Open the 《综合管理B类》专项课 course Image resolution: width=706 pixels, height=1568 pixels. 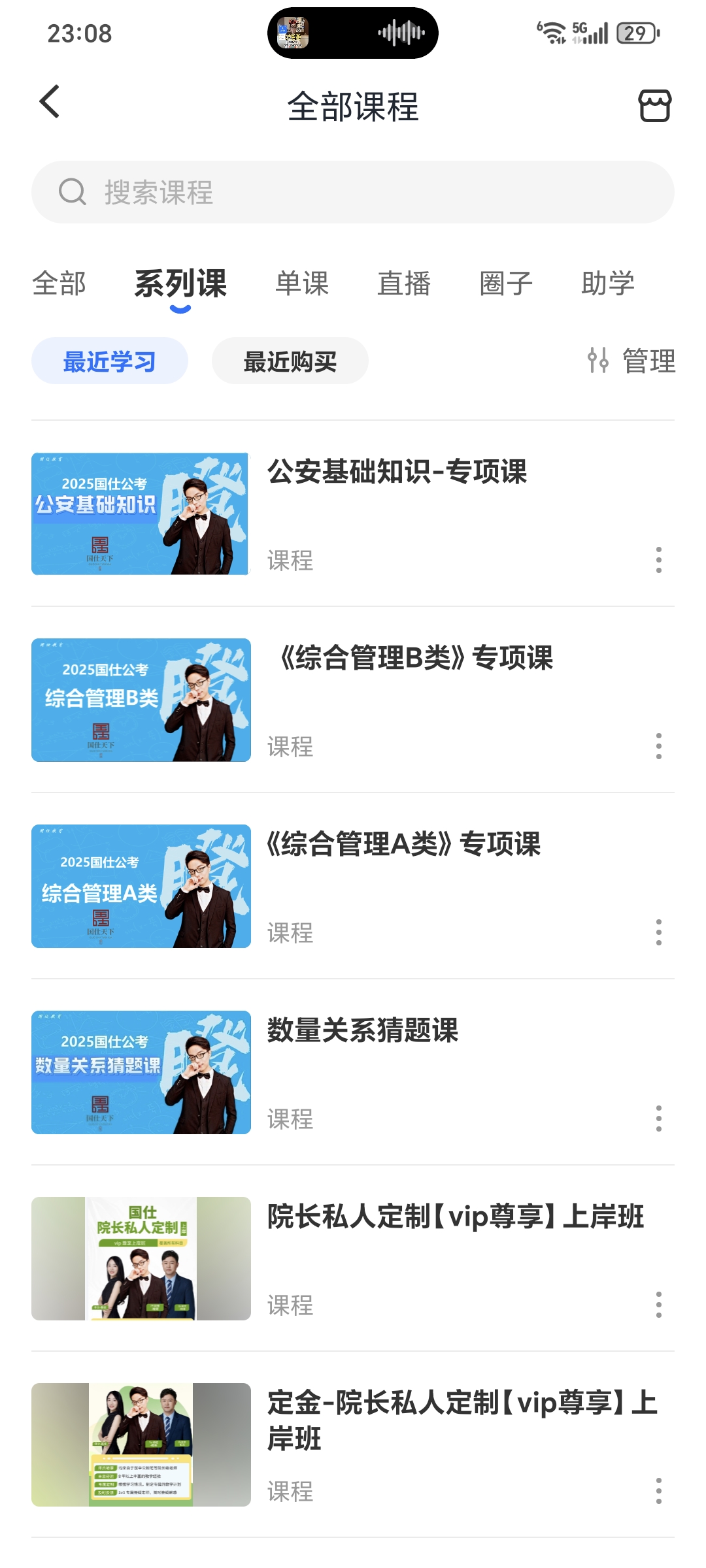pos(416,659)
